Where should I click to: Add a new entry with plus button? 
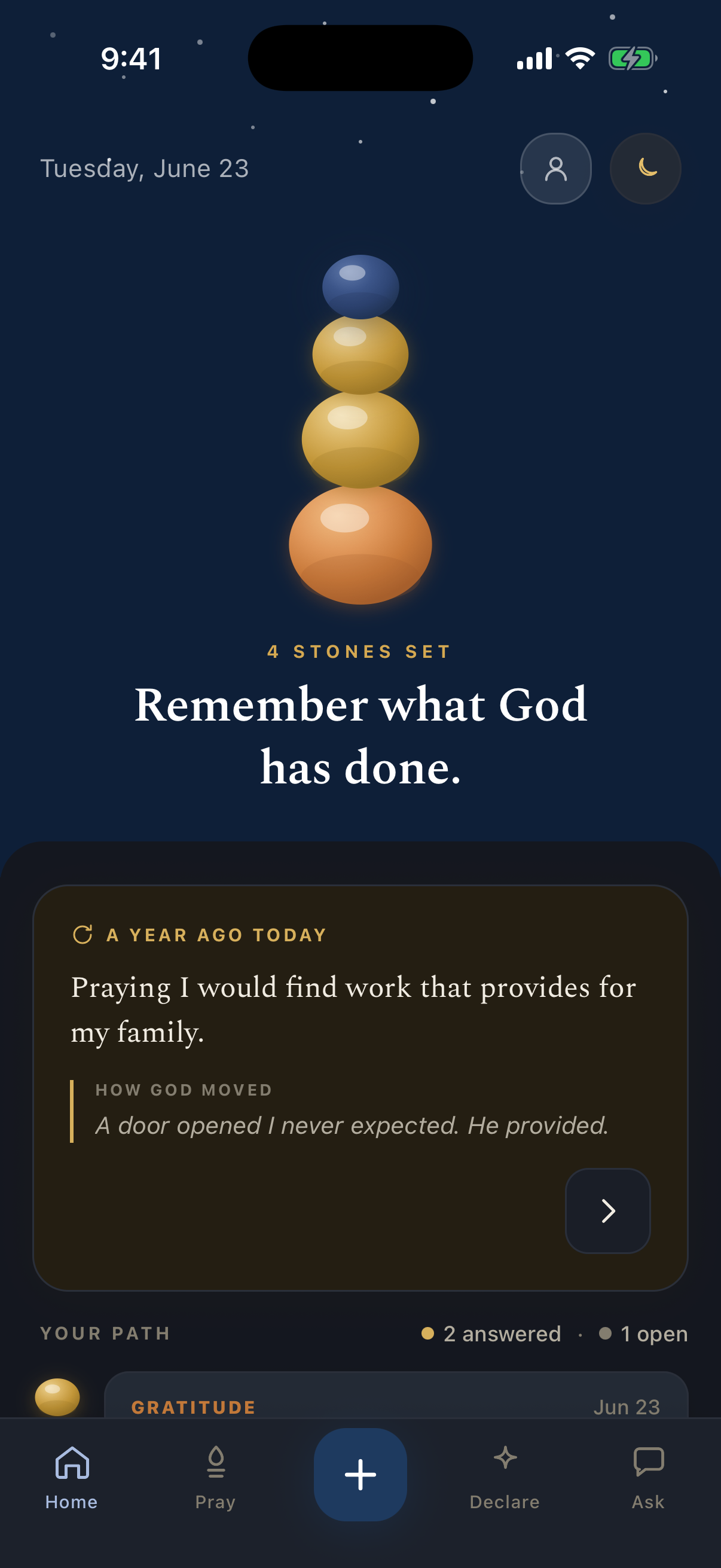pyautogui.click(x=360, y=1474)
